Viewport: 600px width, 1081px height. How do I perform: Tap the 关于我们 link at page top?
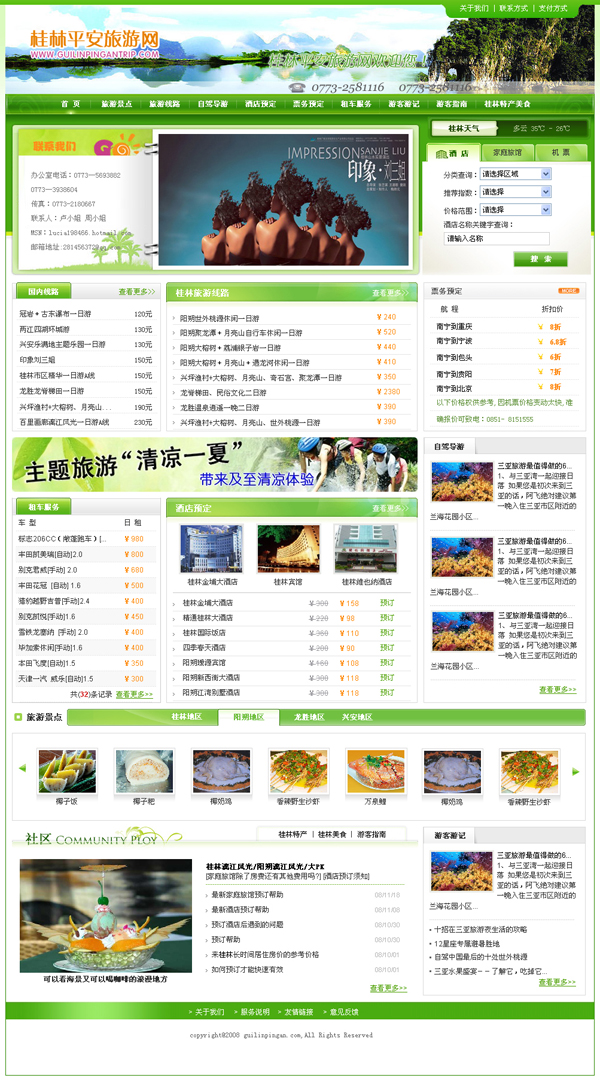474,8
